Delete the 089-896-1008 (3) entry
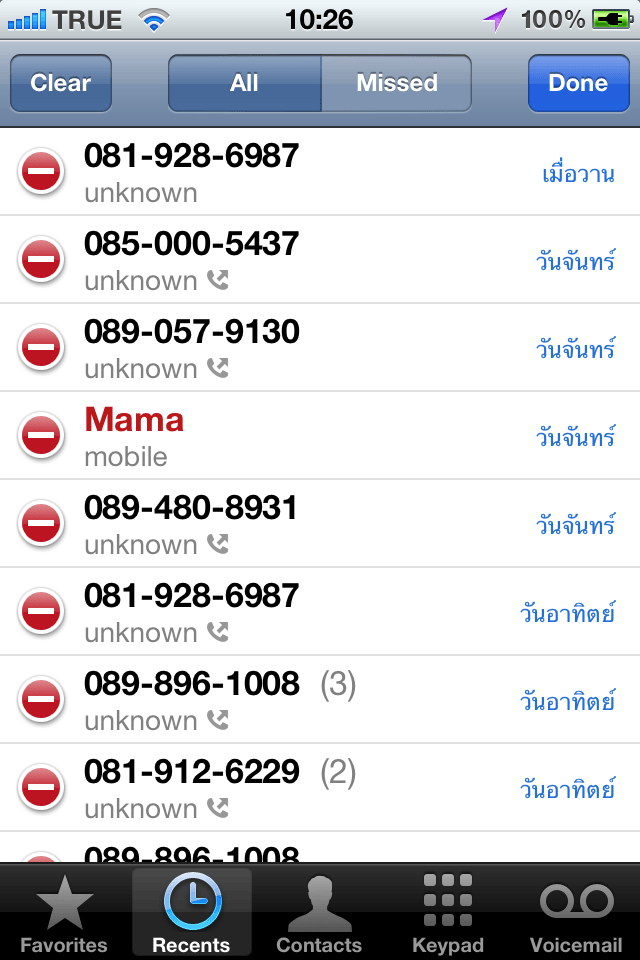640x960 pixels. 41,699
